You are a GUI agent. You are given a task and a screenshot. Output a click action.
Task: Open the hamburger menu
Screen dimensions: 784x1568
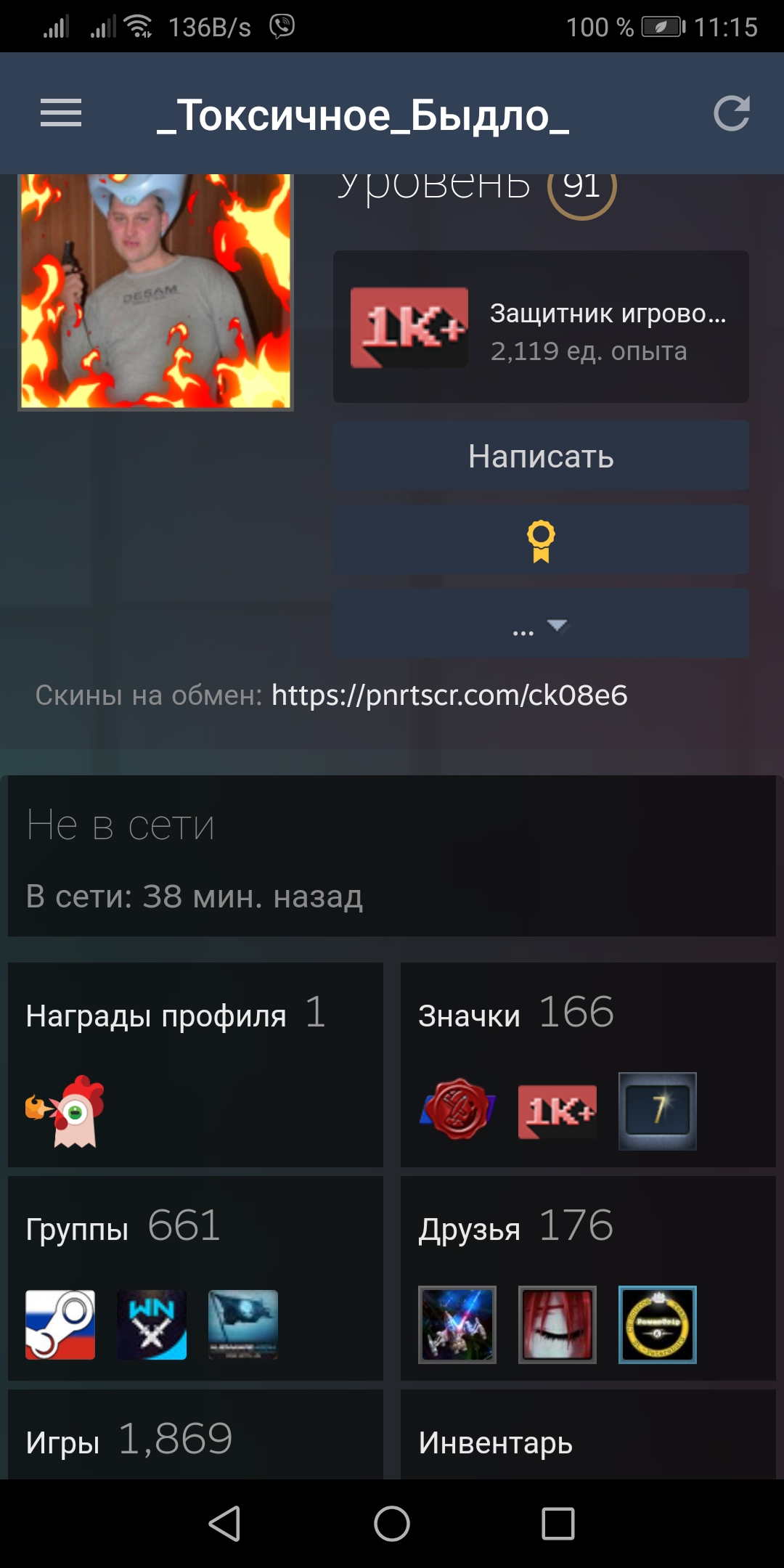click(61, 113)
